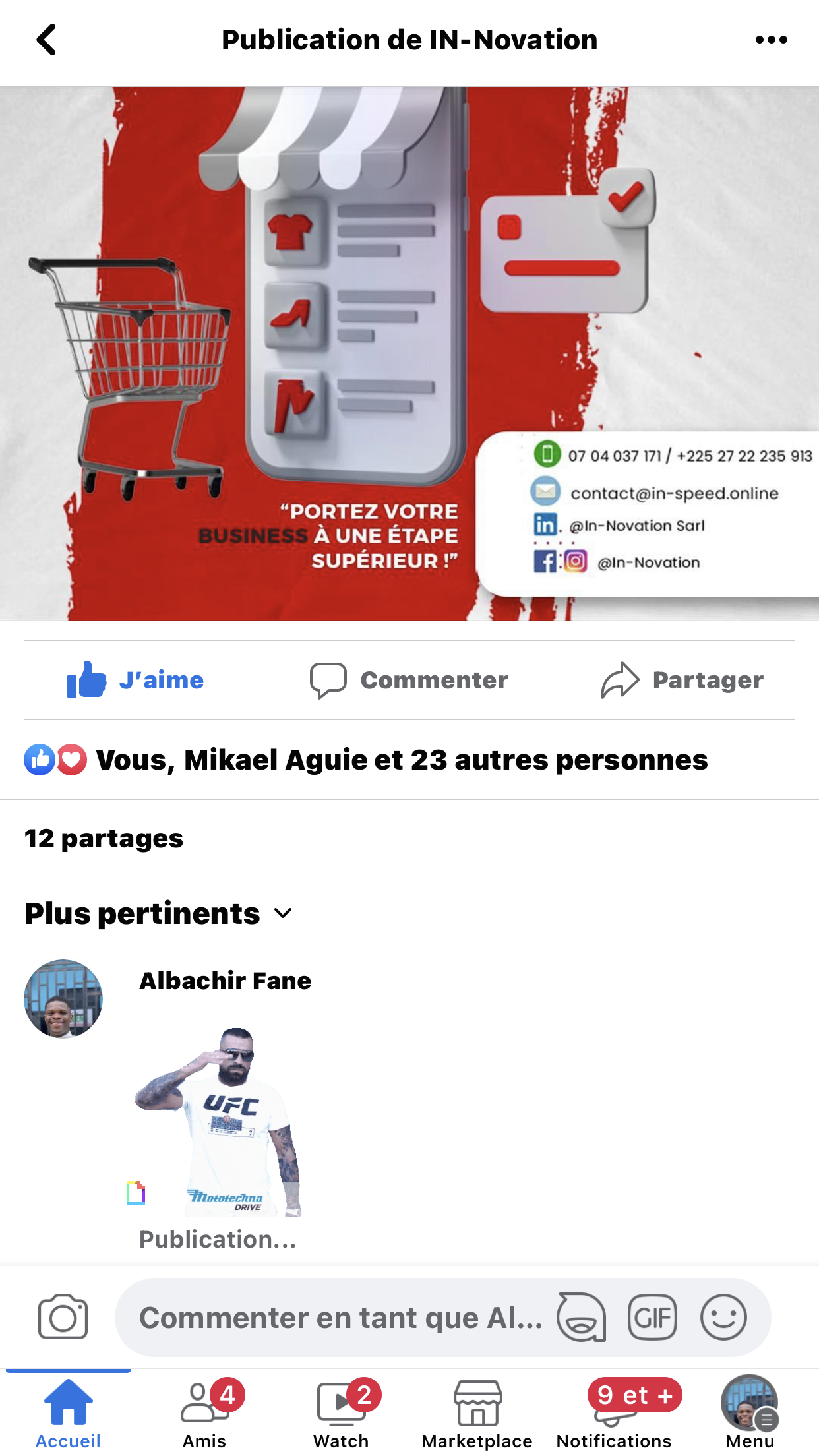This screenshot has height=1456, width=819.
Task: Open the 12 partages list
Action: click(x=104, y=839)
